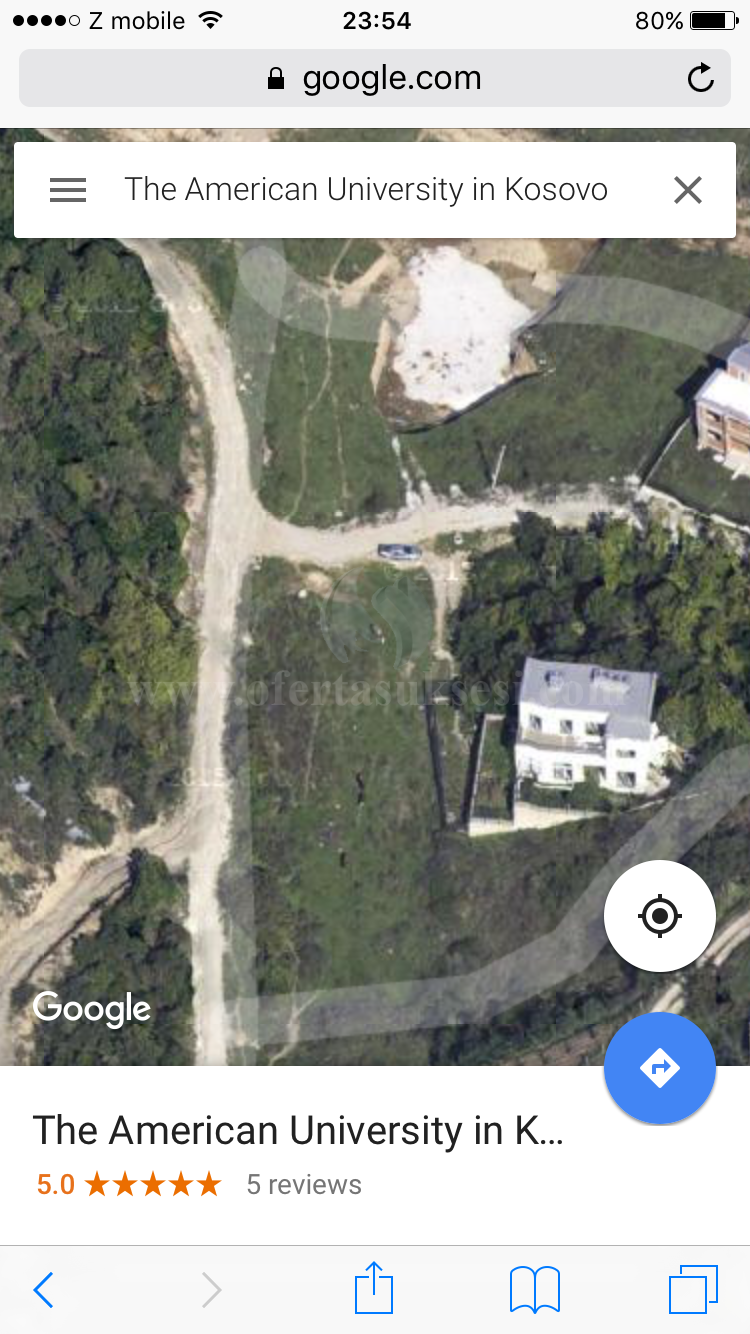Edit the search query text field
This screenshot has width=750, height=1334.
coord(366,190)
